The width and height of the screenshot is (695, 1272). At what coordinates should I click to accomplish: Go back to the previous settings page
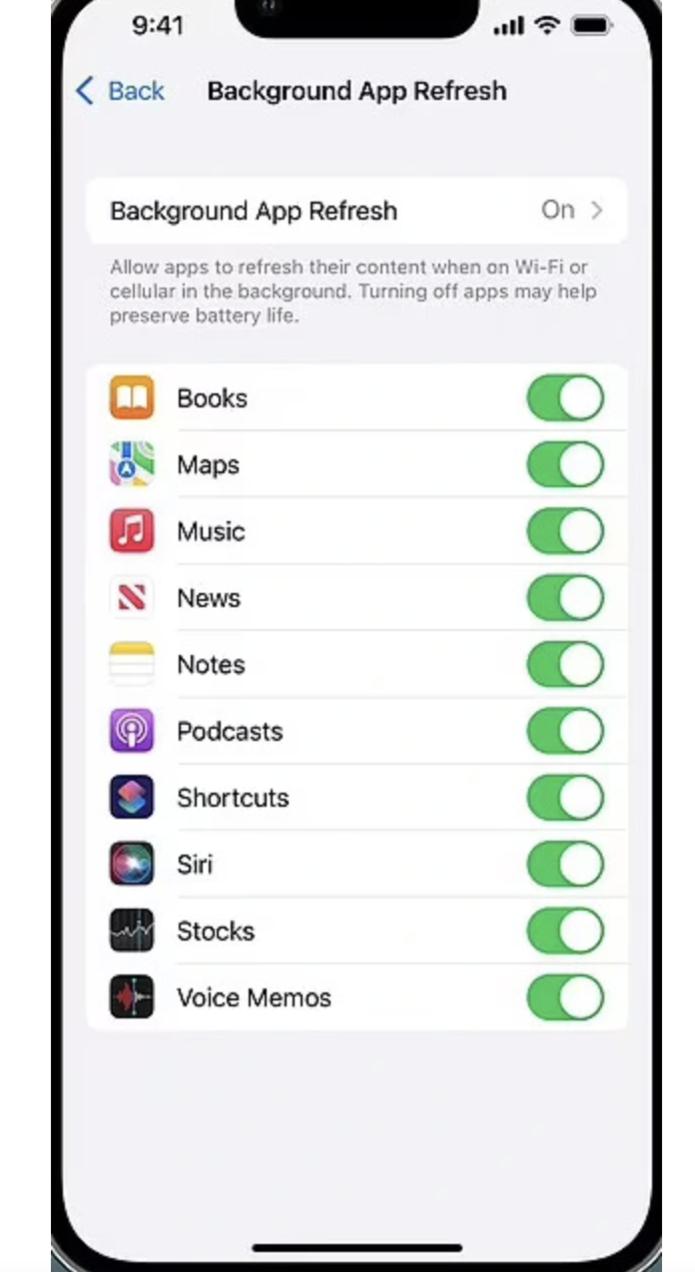coord(120,91)
